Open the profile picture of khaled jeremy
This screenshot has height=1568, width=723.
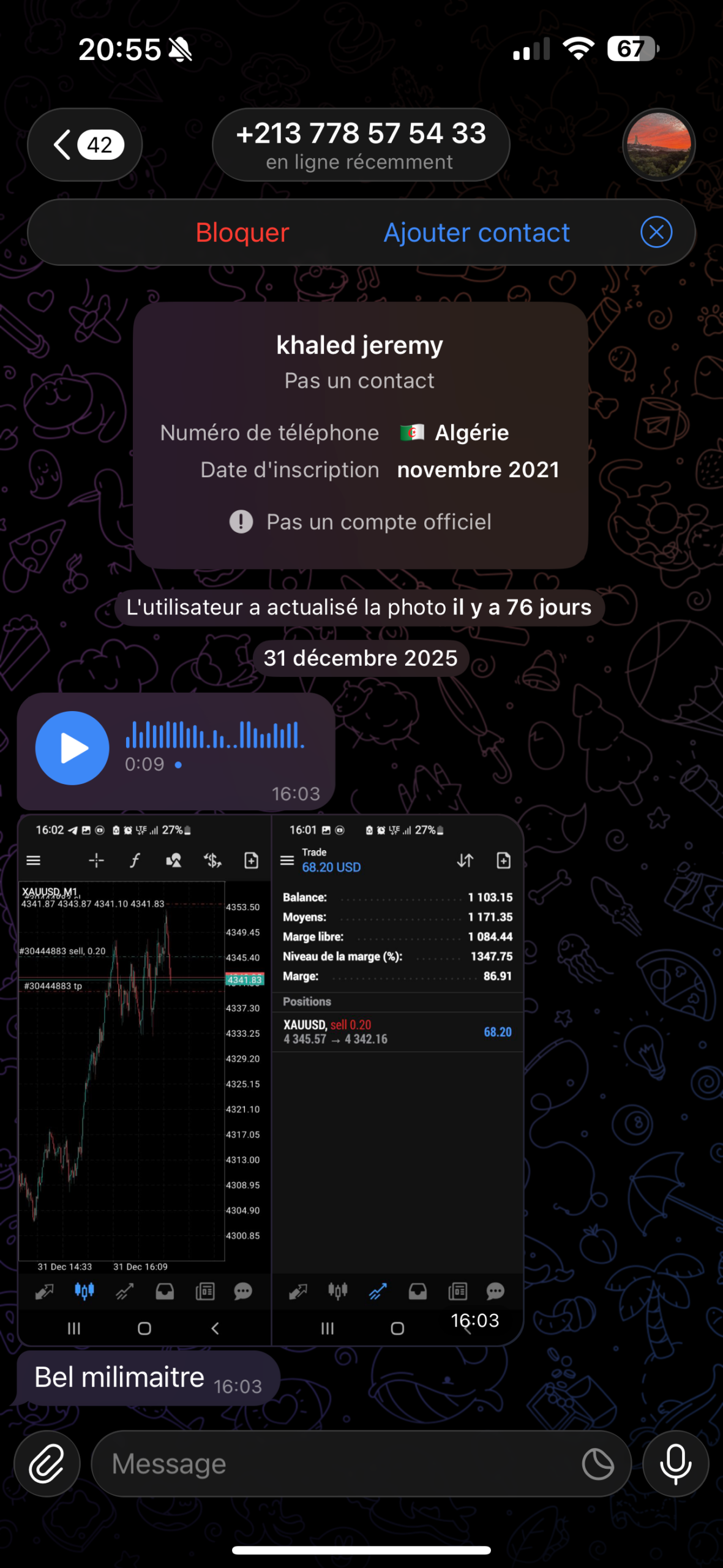[x=659, y=145]
